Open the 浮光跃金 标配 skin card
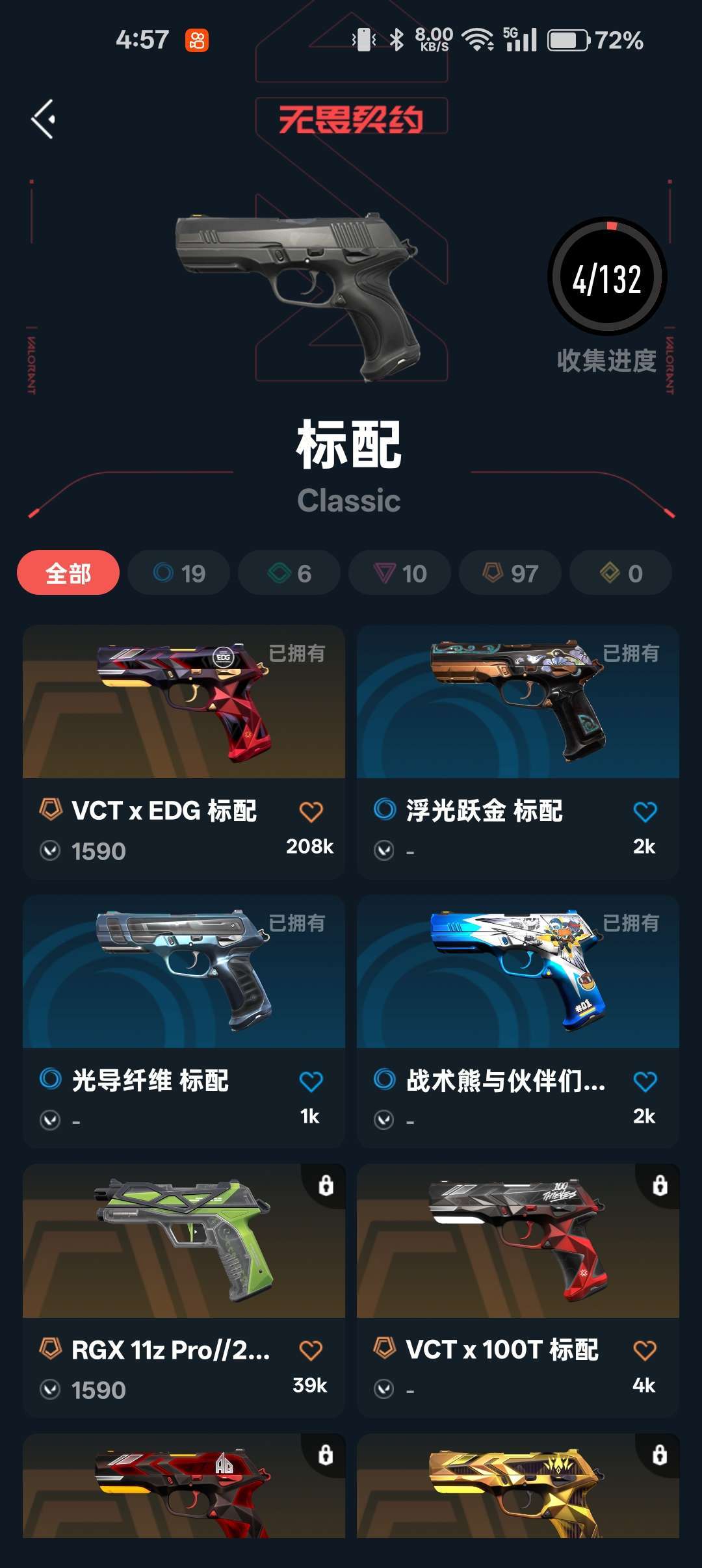 (518, 752)
